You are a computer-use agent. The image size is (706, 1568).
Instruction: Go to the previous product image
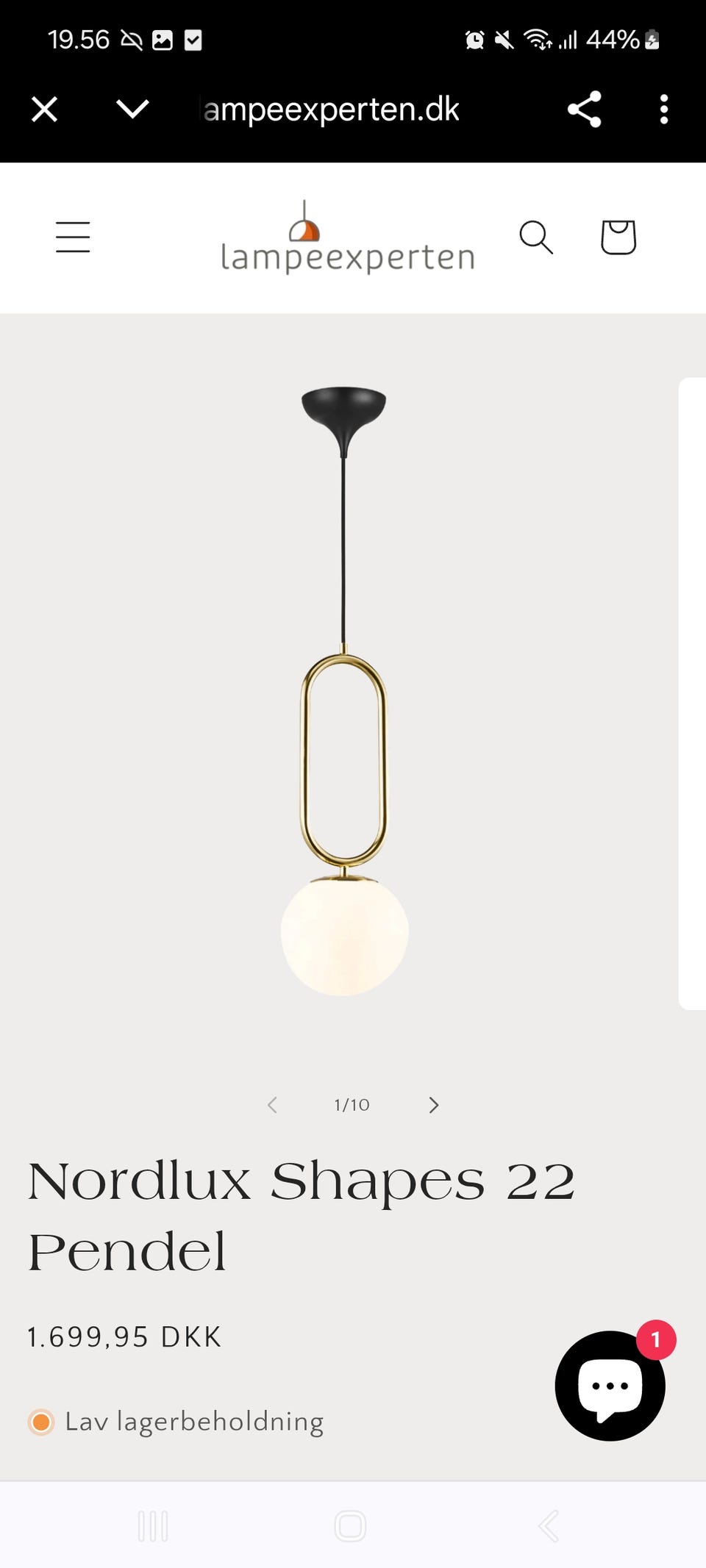(272, 1105)
